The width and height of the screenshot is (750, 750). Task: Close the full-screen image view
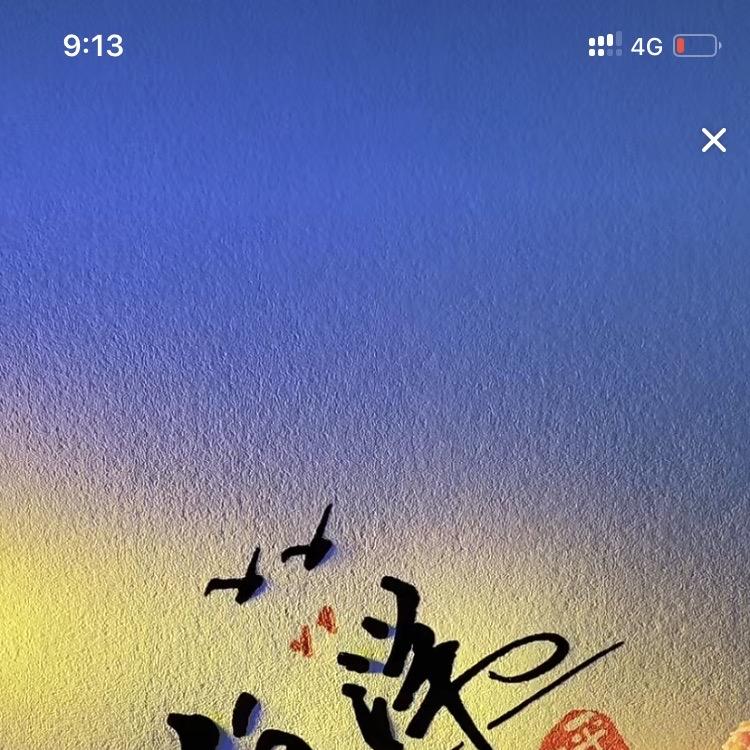click(713, 140)
